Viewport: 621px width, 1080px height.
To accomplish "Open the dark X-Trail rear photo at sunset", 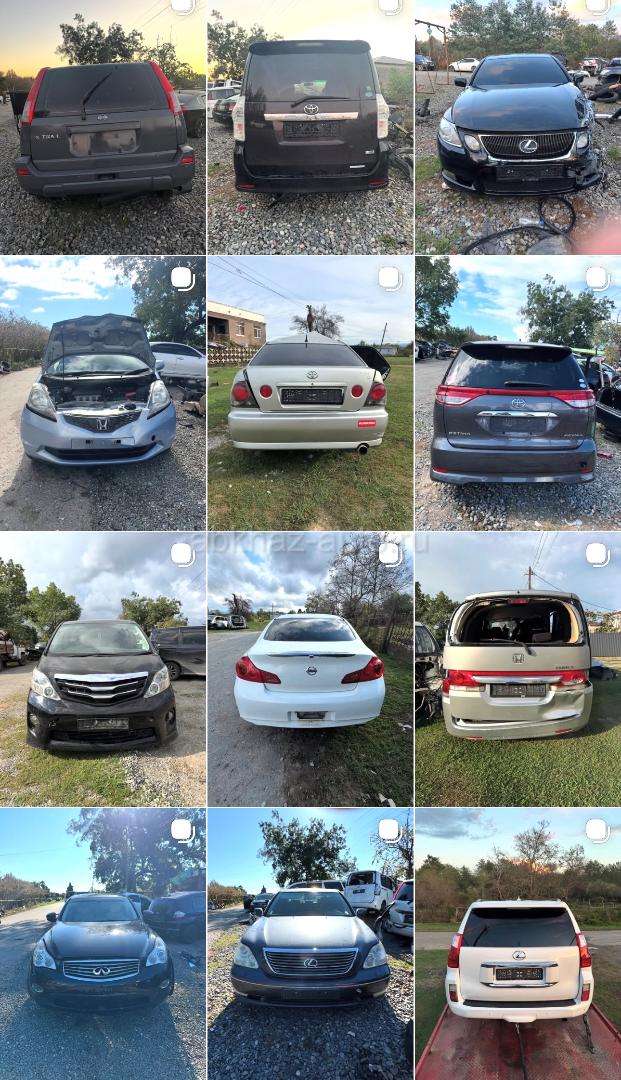I will point(103,127).
